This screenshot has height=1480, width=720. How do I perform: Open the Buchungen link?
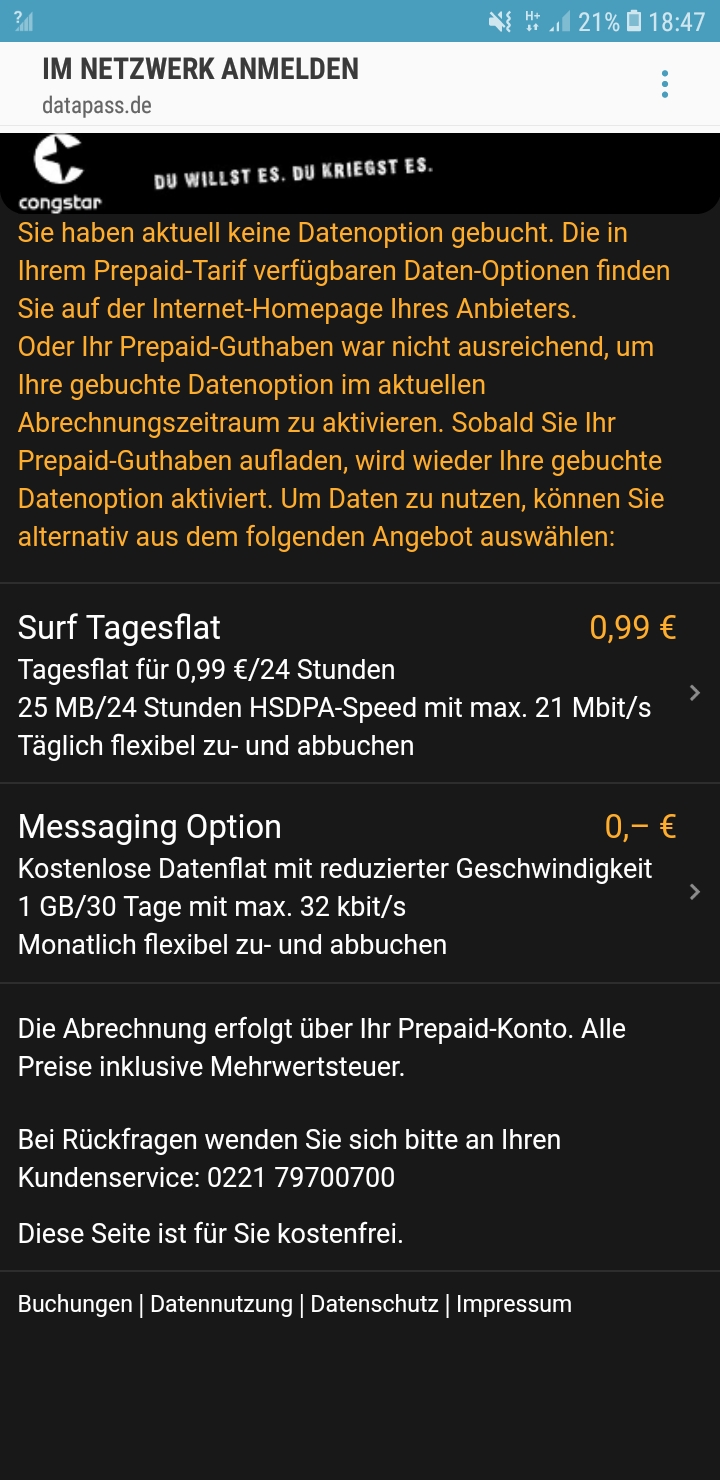[75, 1304]
